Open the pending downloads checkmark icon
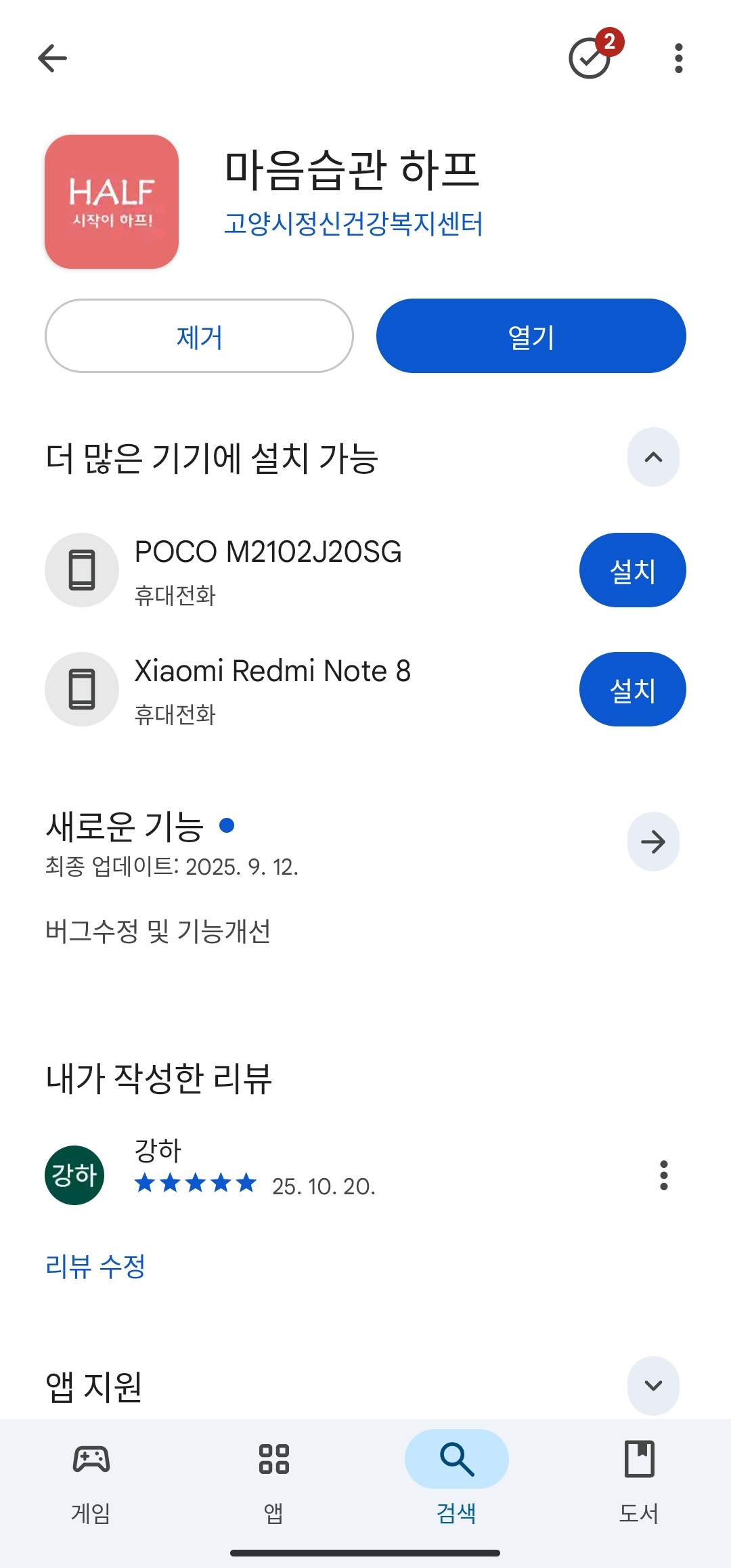731x1568 pixels. pyautogui.click(x=591, y=58)
